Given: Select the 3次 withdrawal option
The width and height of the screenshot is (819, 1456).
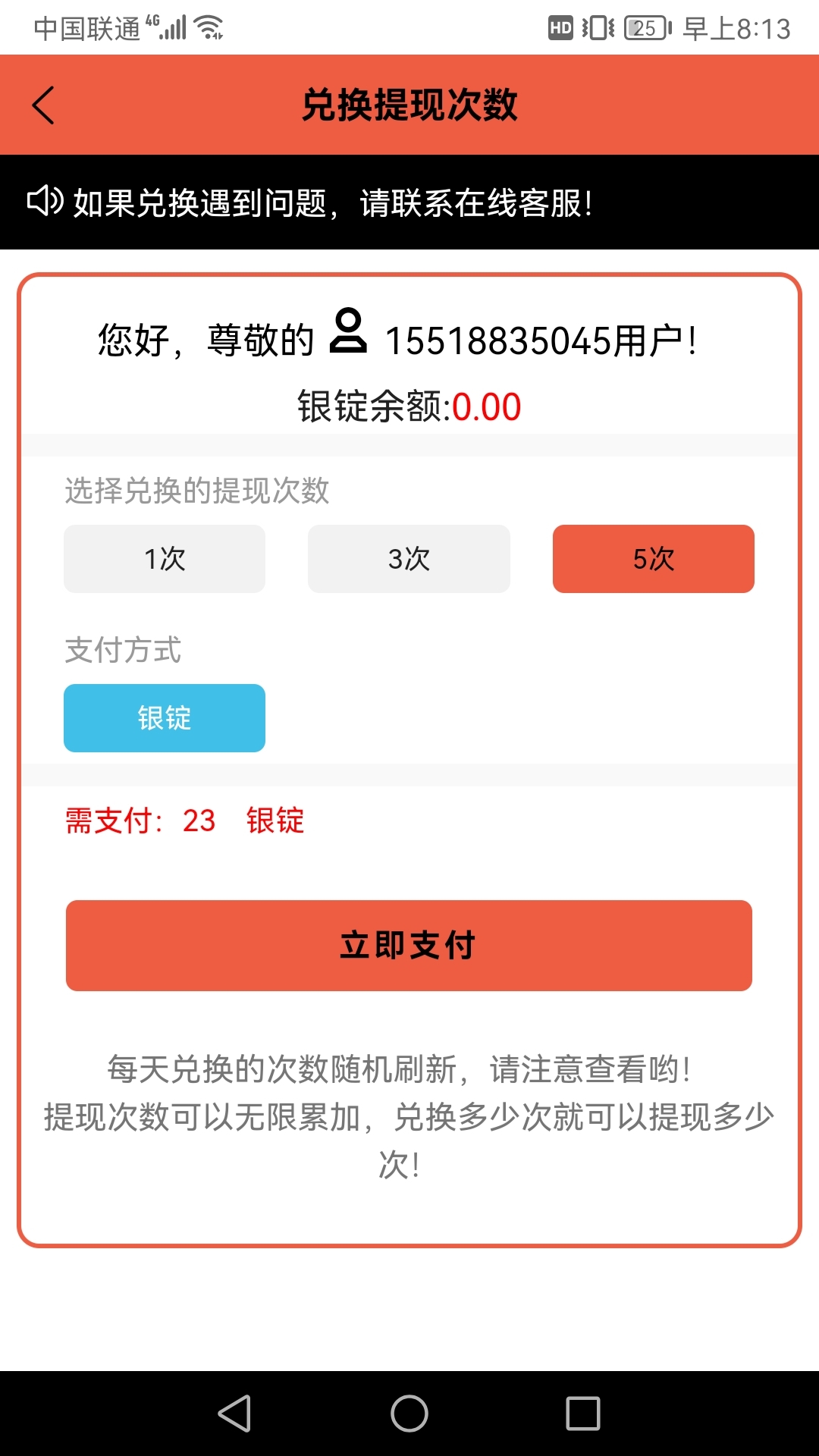Looking at the screenshot, I should point(409,559).
